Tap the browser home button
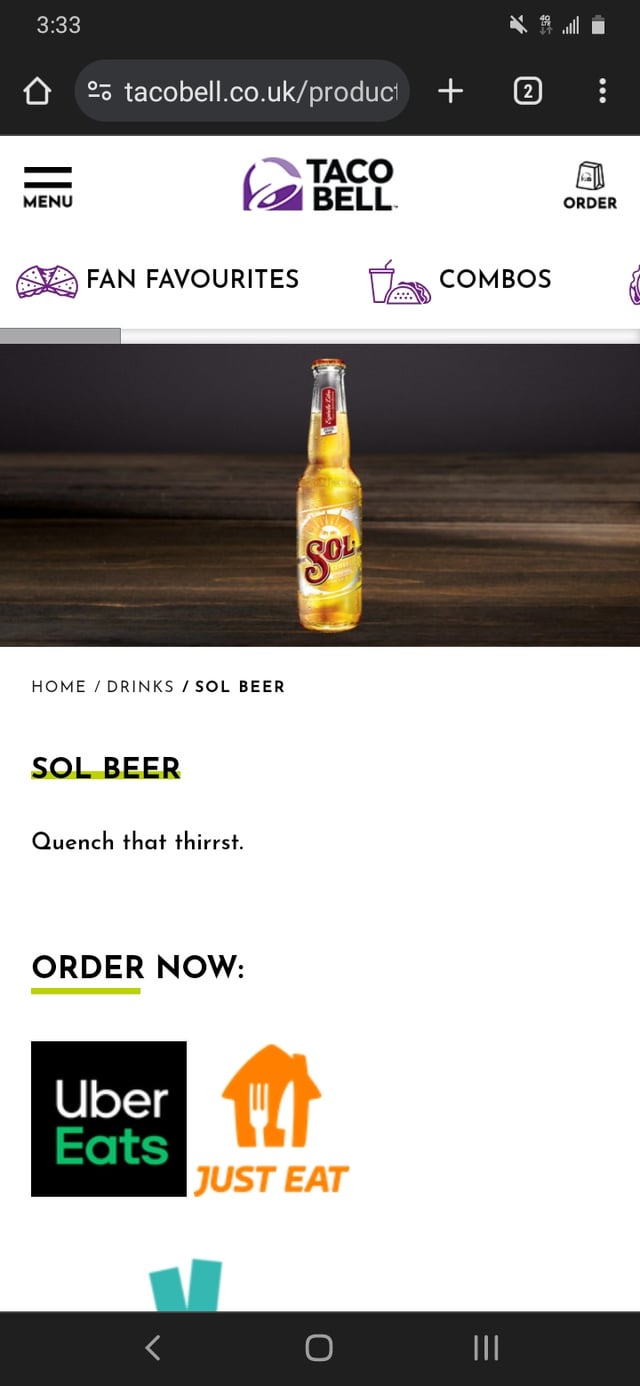 (37, 92)
